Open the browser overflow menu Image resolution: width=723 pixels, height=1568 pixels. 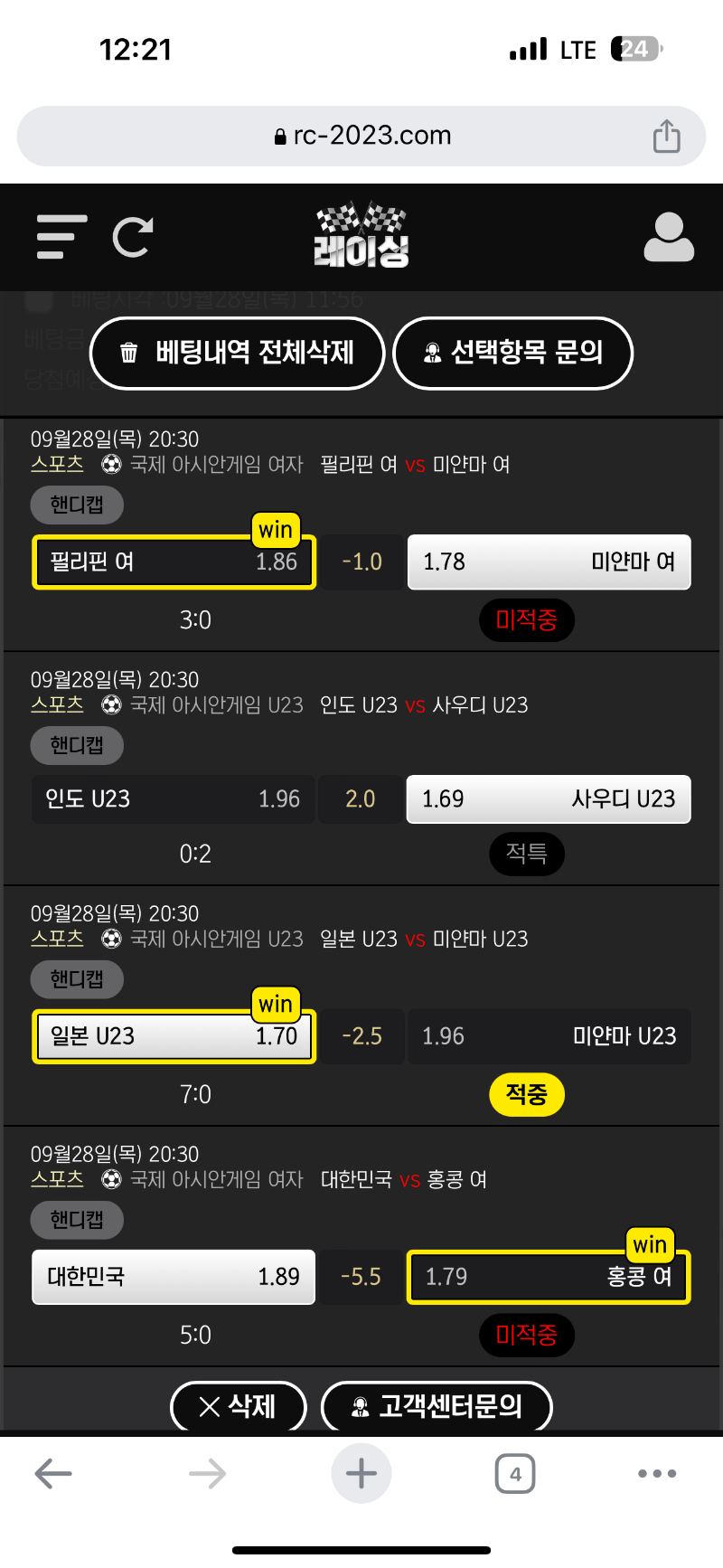[x=657, y=1473]
